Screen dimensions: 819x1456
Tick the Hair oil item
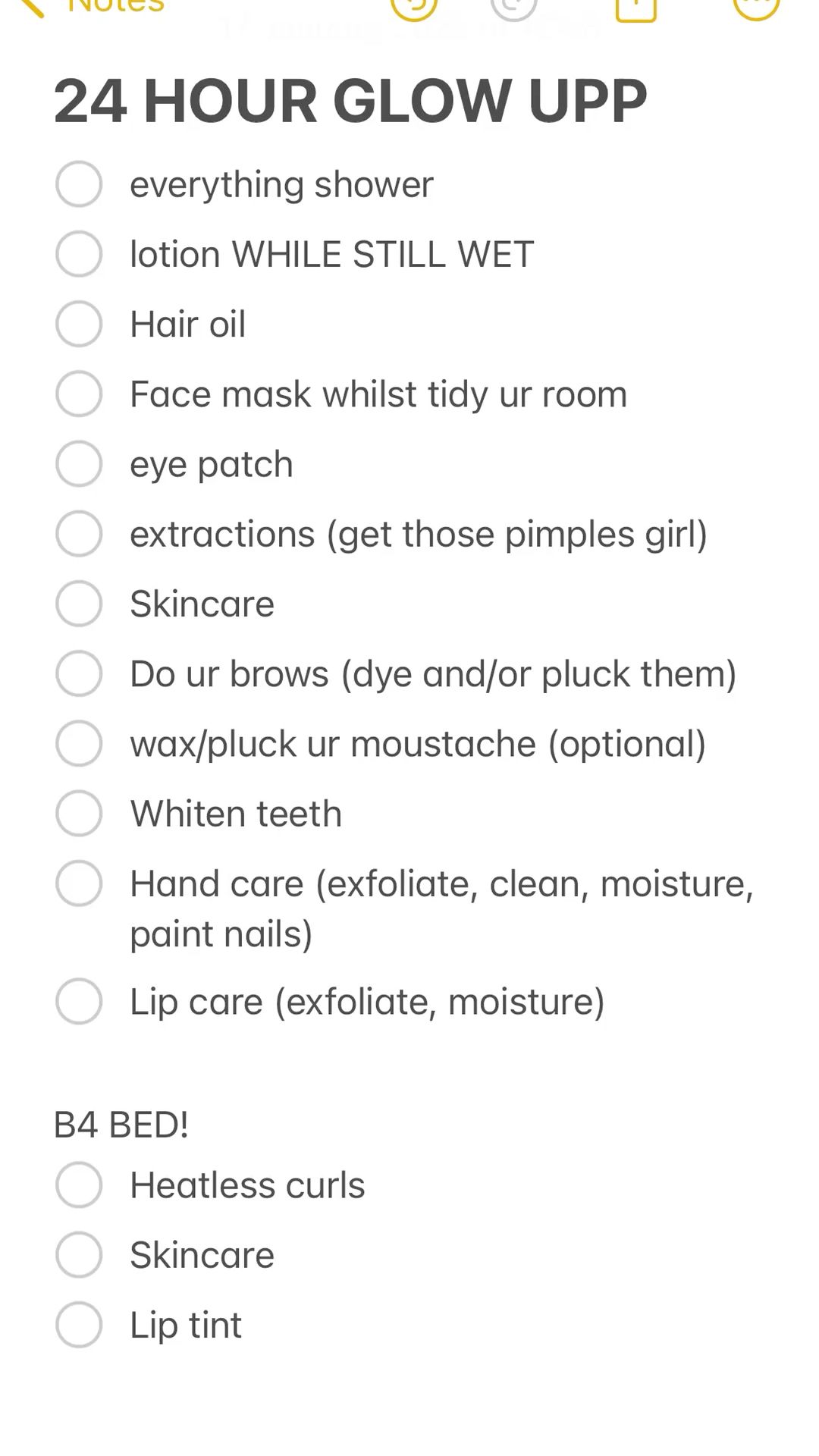(x=79, y=324)
